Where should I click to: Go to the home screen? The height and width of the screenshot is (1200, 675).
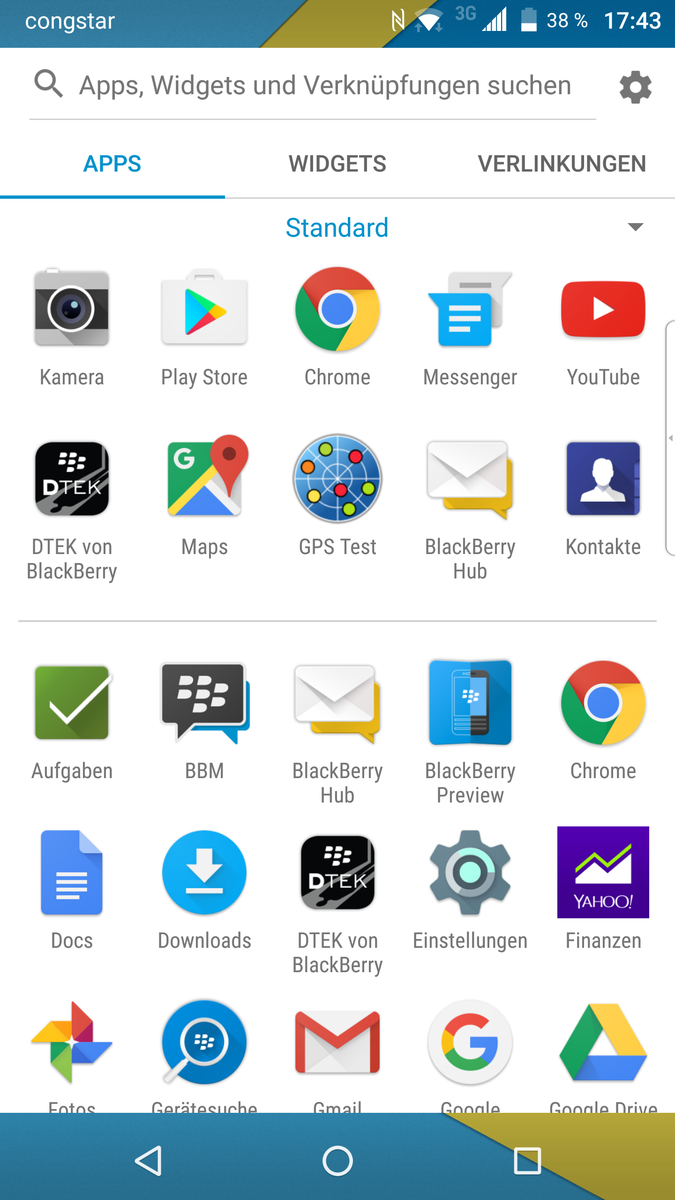point(337,1160)
